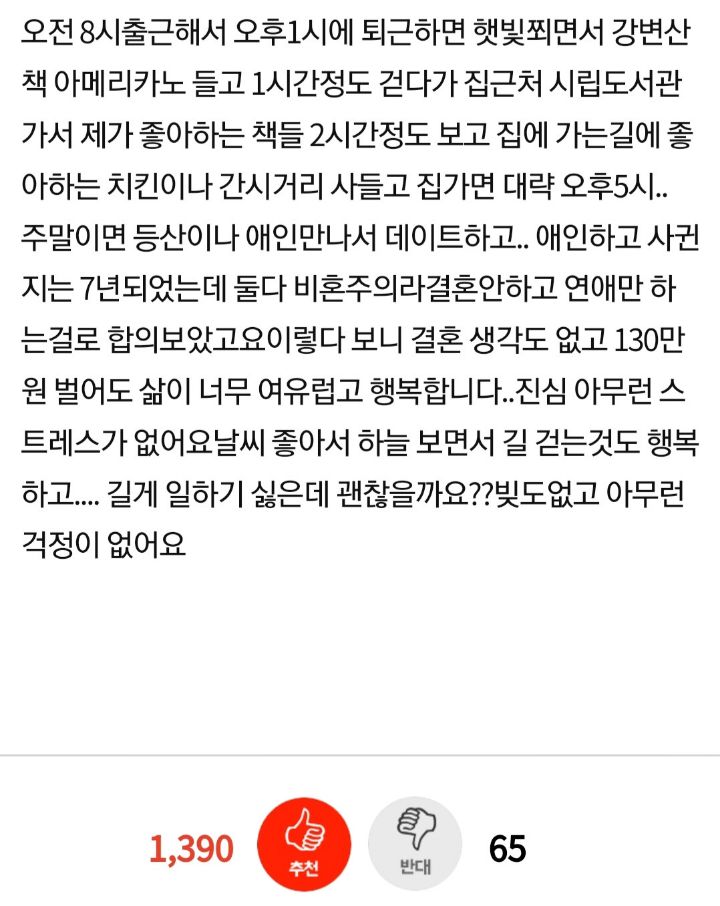Tap the gray 반대 thumbs-down button
Viewport: 720px width, 906px height.
[x=414, y=845]
